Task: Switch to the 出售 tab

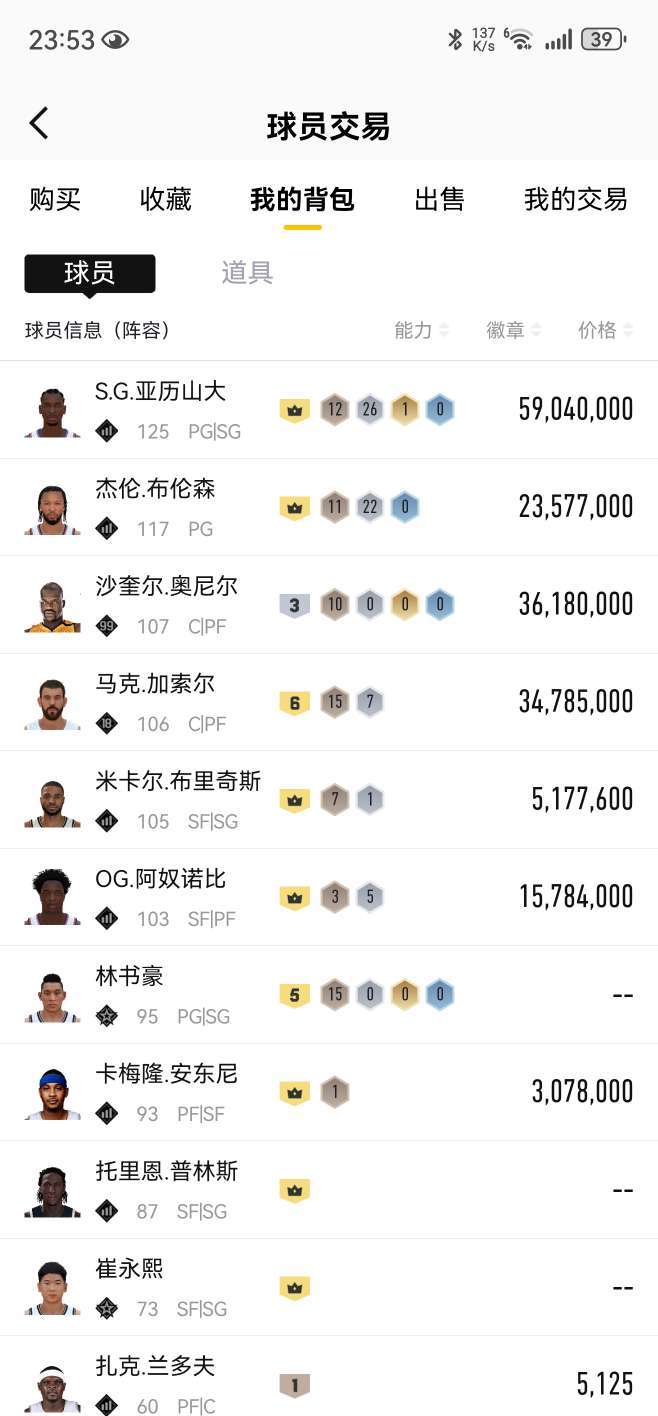Action: [439, 199]
